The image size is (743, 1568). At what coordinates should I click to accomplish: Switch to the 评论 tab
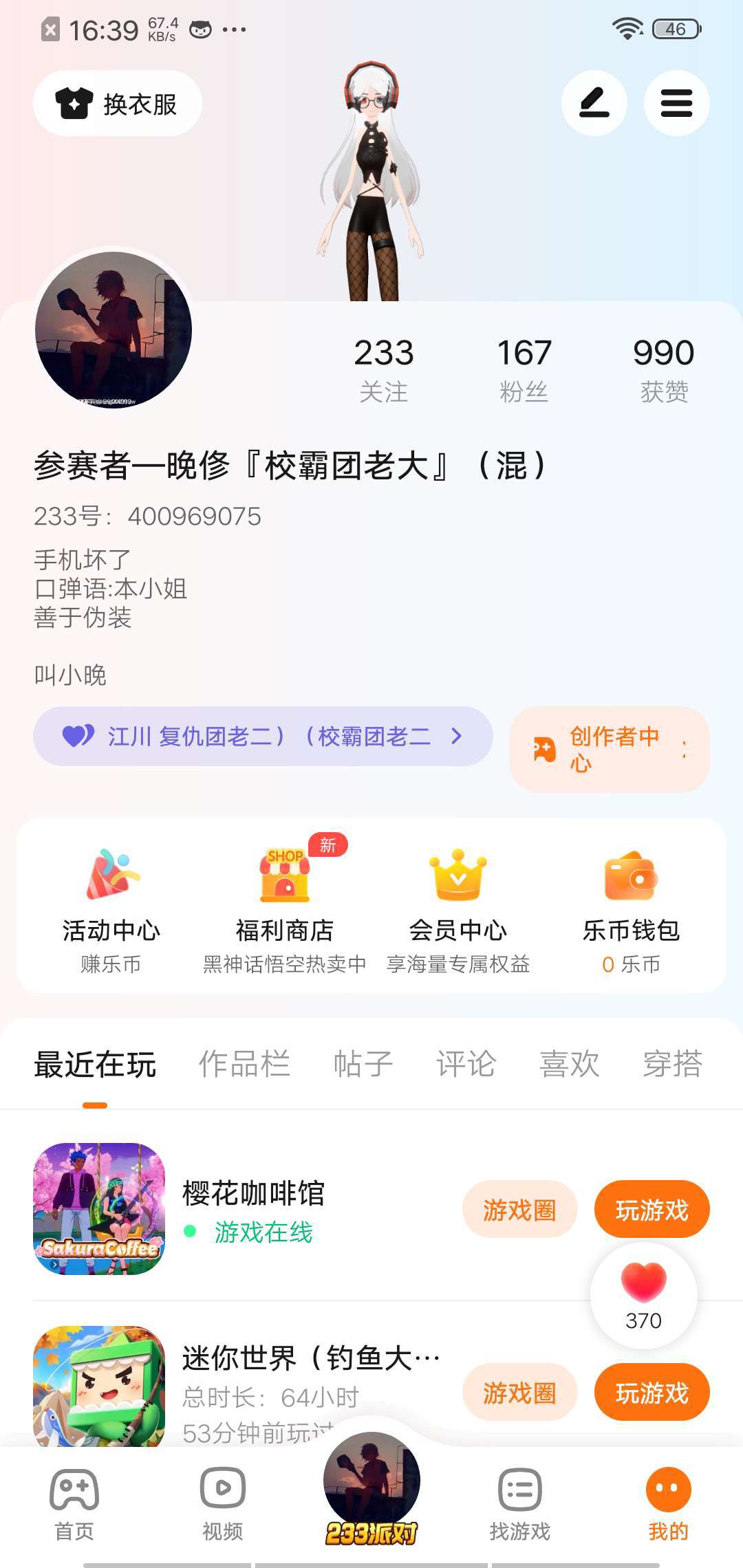point(466,1064)
